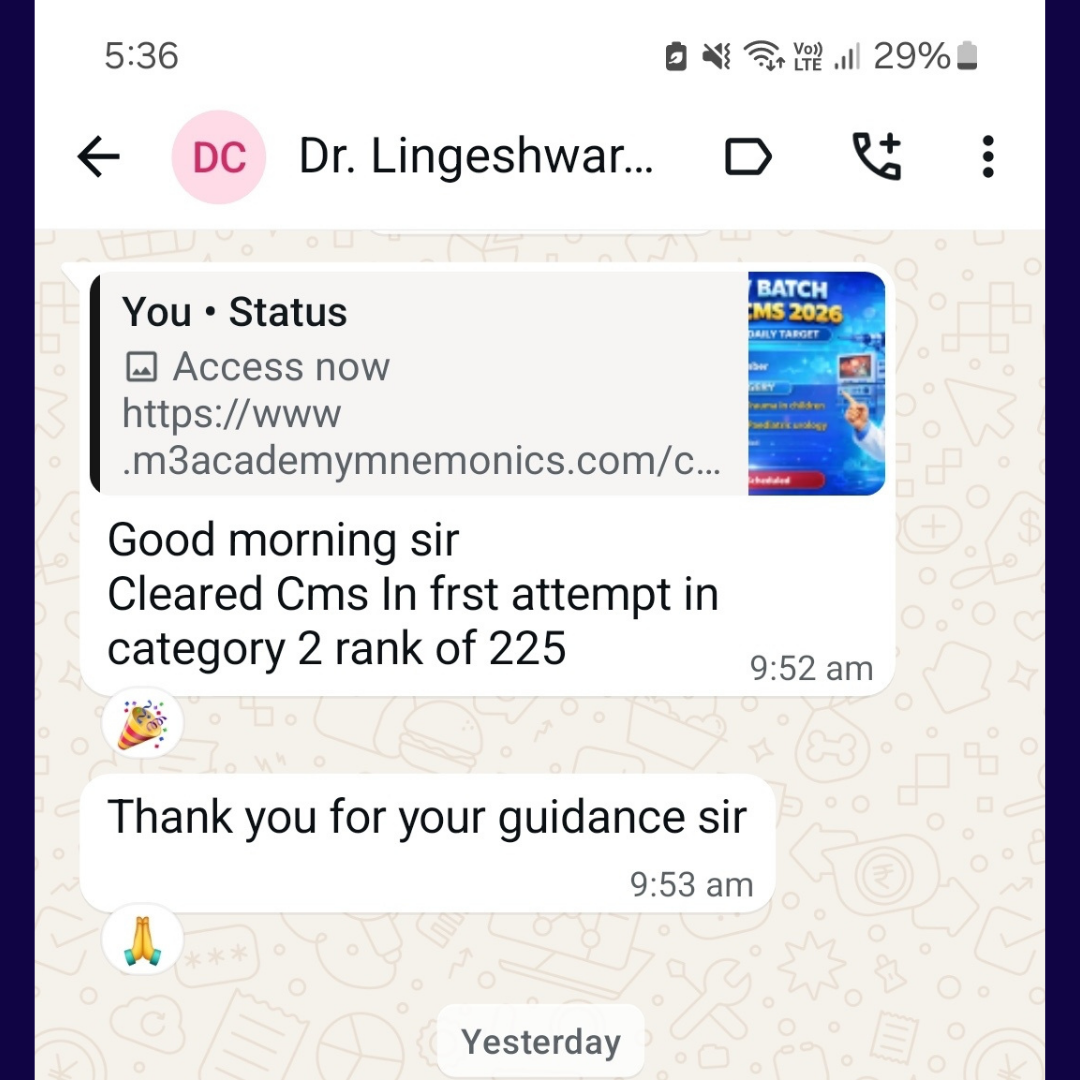Tap the party popper reaction
The width and height of the screenshot is (1080, 1080).
pos(143,724)
